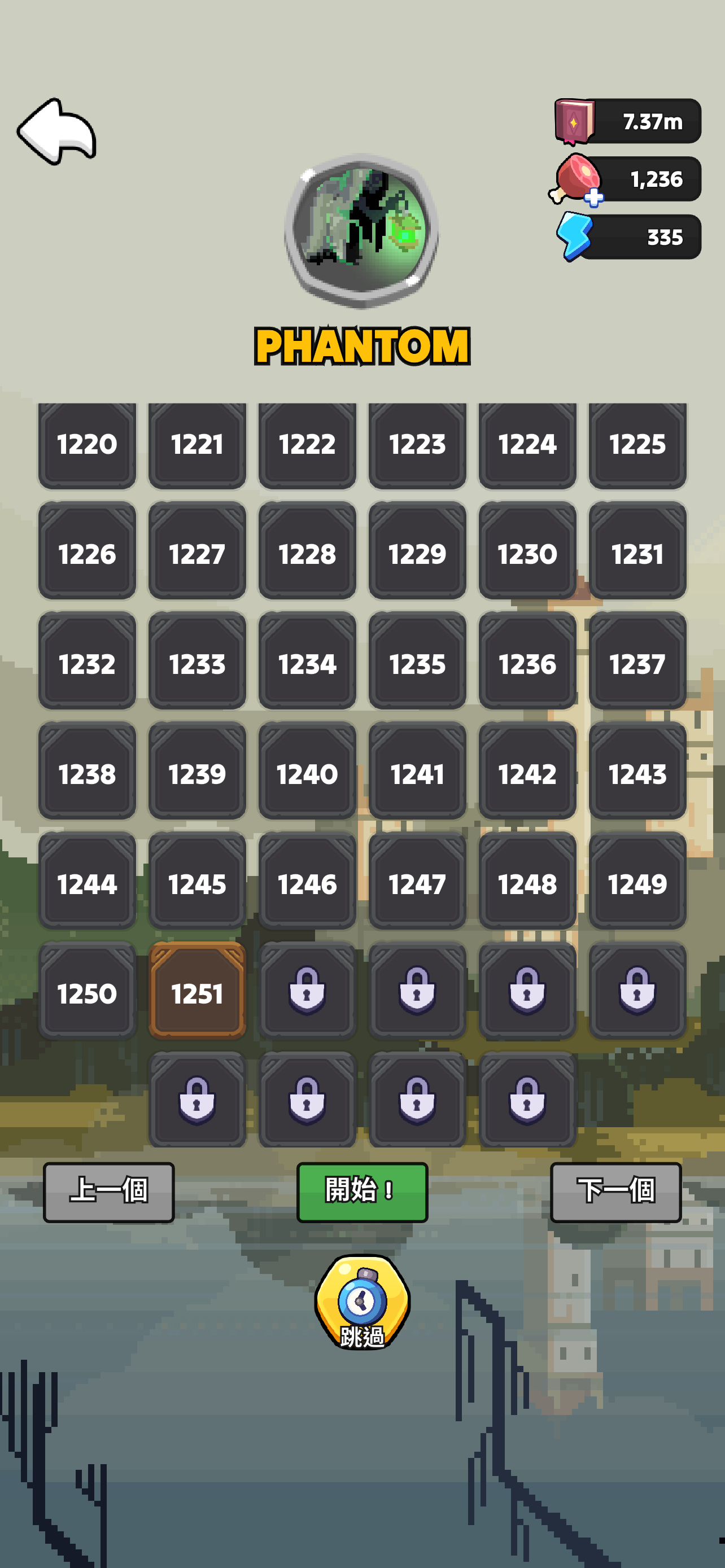The width and height of the screenshot is (725, 1568).
Task: Open level 1249
Action: (x=637, y=883)
